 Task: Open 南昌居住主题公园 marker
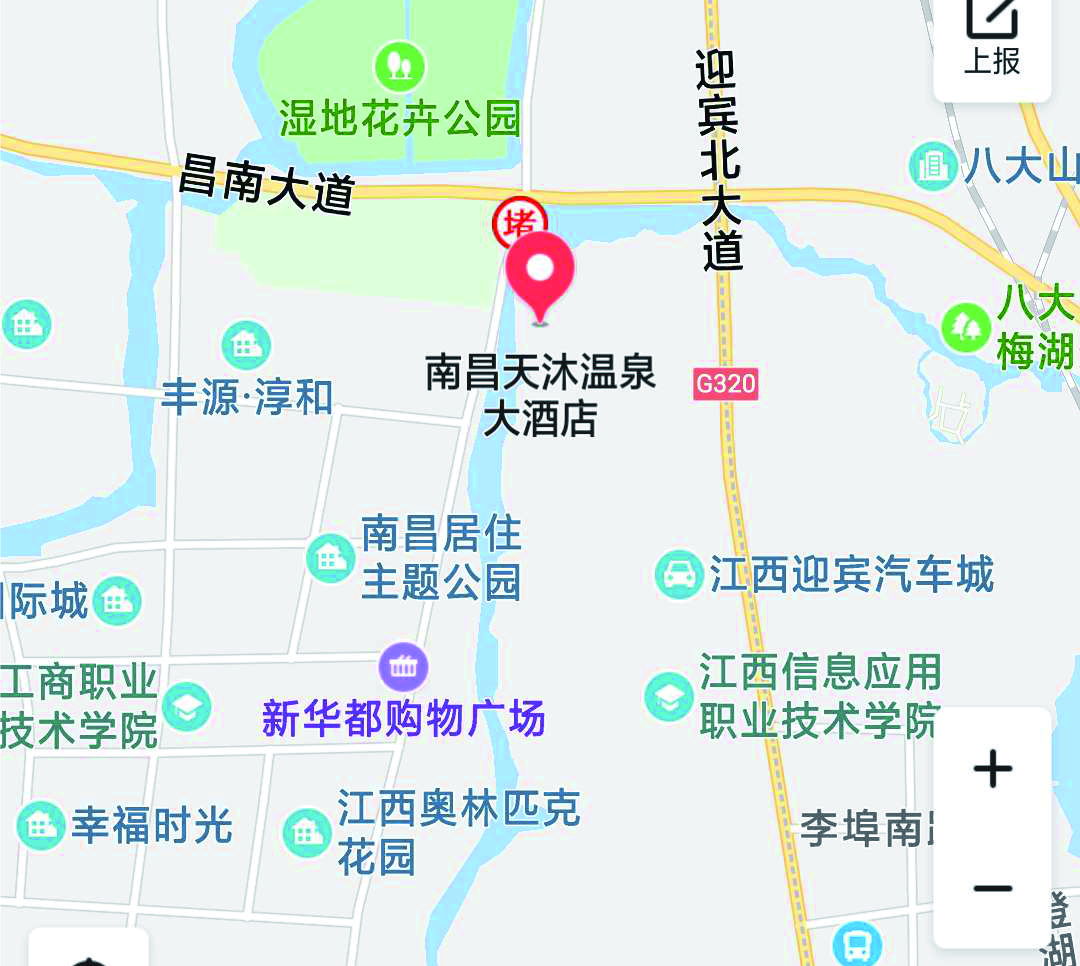pyautogui.click(x=330, y=558)
